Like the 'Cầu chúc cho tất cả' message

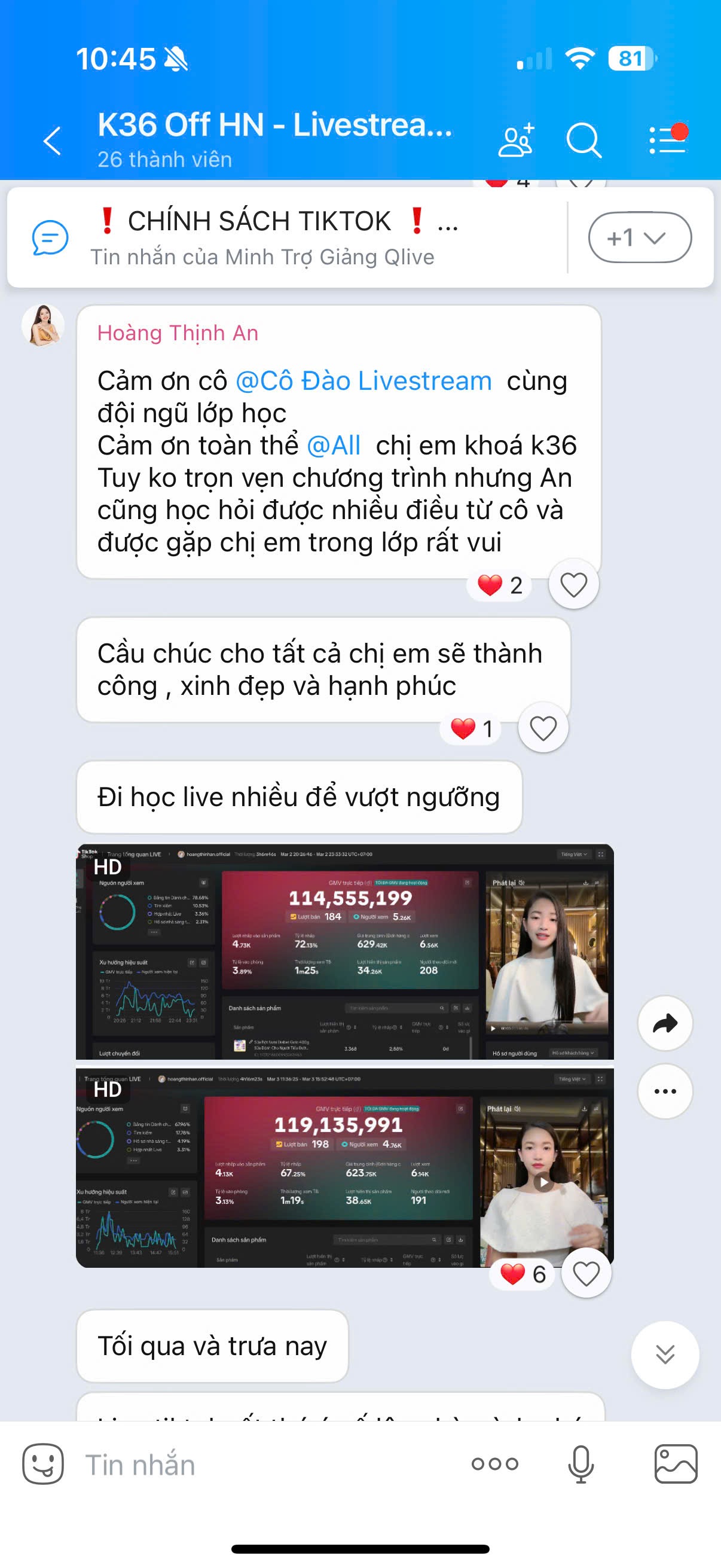(x=543, y=728)
